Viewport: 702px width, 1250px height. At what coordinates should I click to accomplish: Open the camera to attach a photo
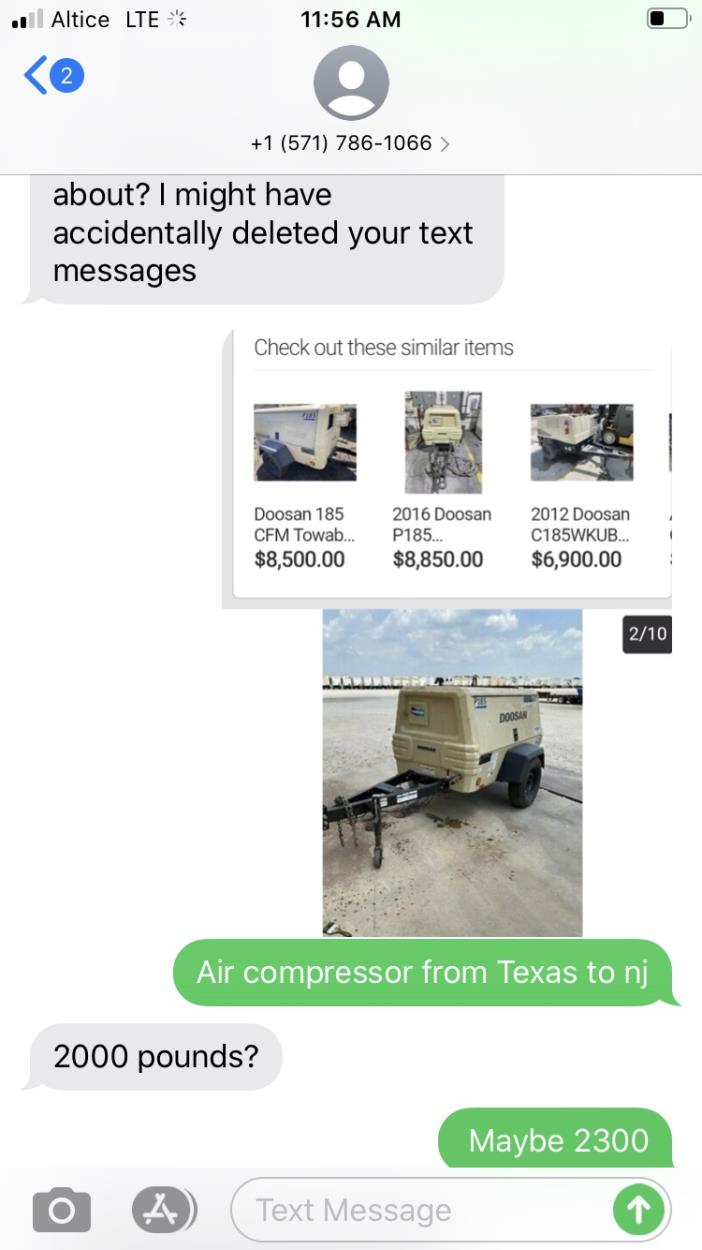(x=61, y=1210)
